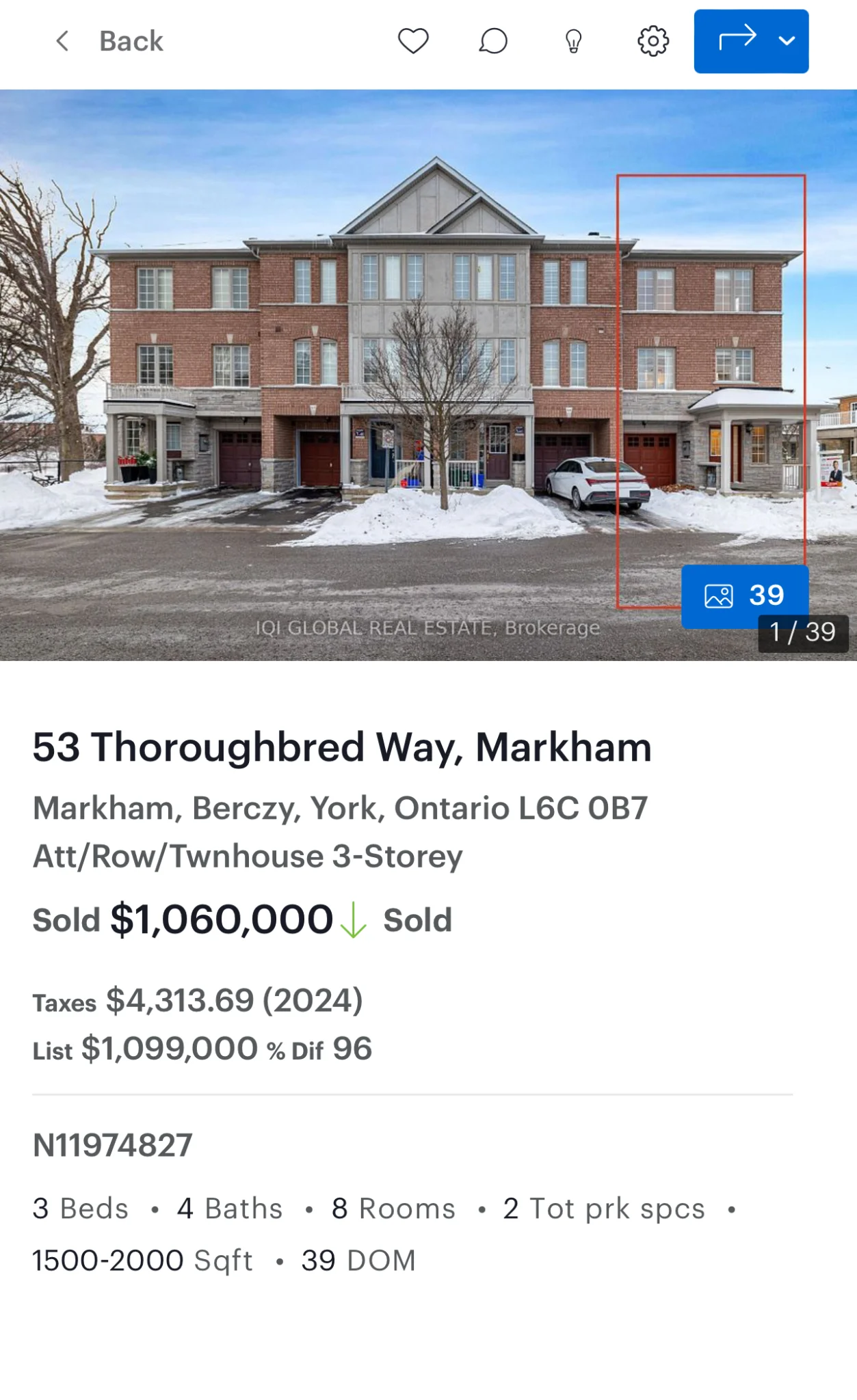Share listing with the blue arrow button

pos(737,40)
